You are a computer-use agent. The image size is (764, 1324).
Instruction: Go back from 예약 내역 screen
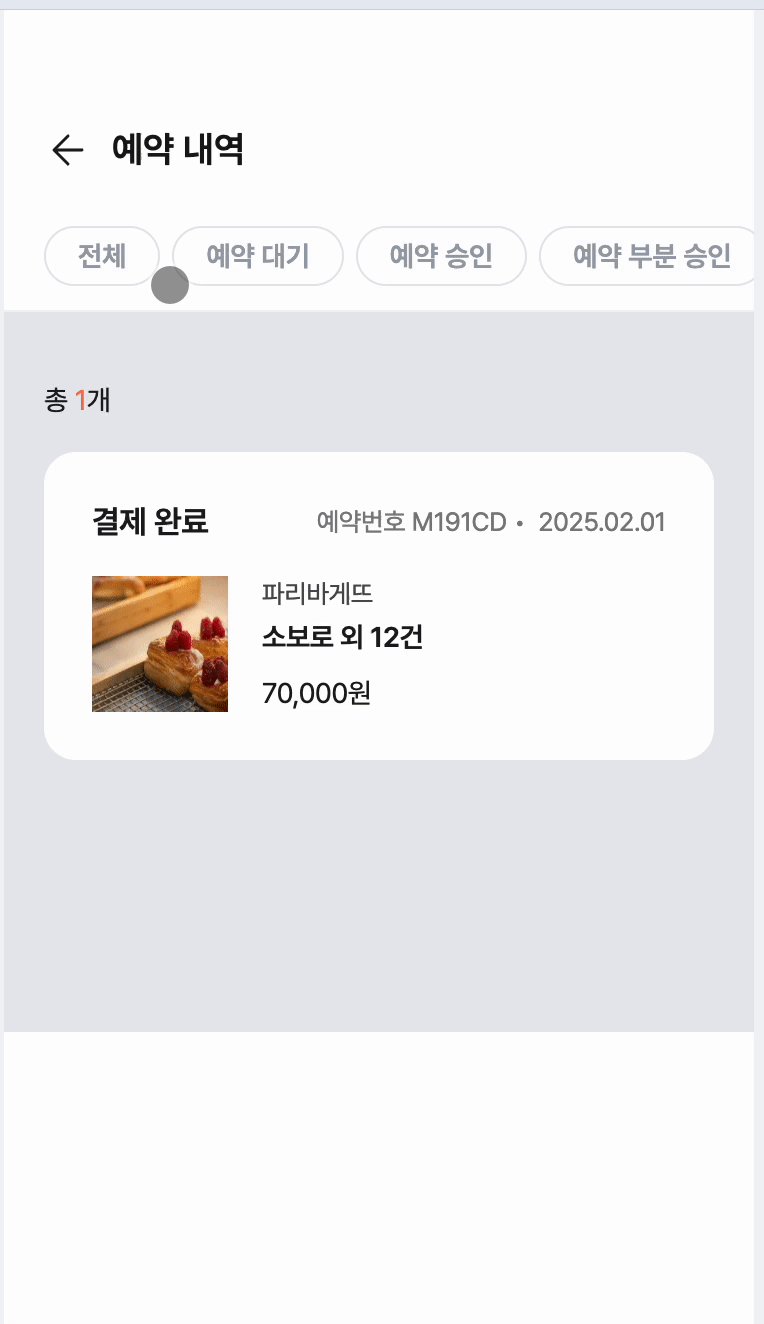point(67,150)
